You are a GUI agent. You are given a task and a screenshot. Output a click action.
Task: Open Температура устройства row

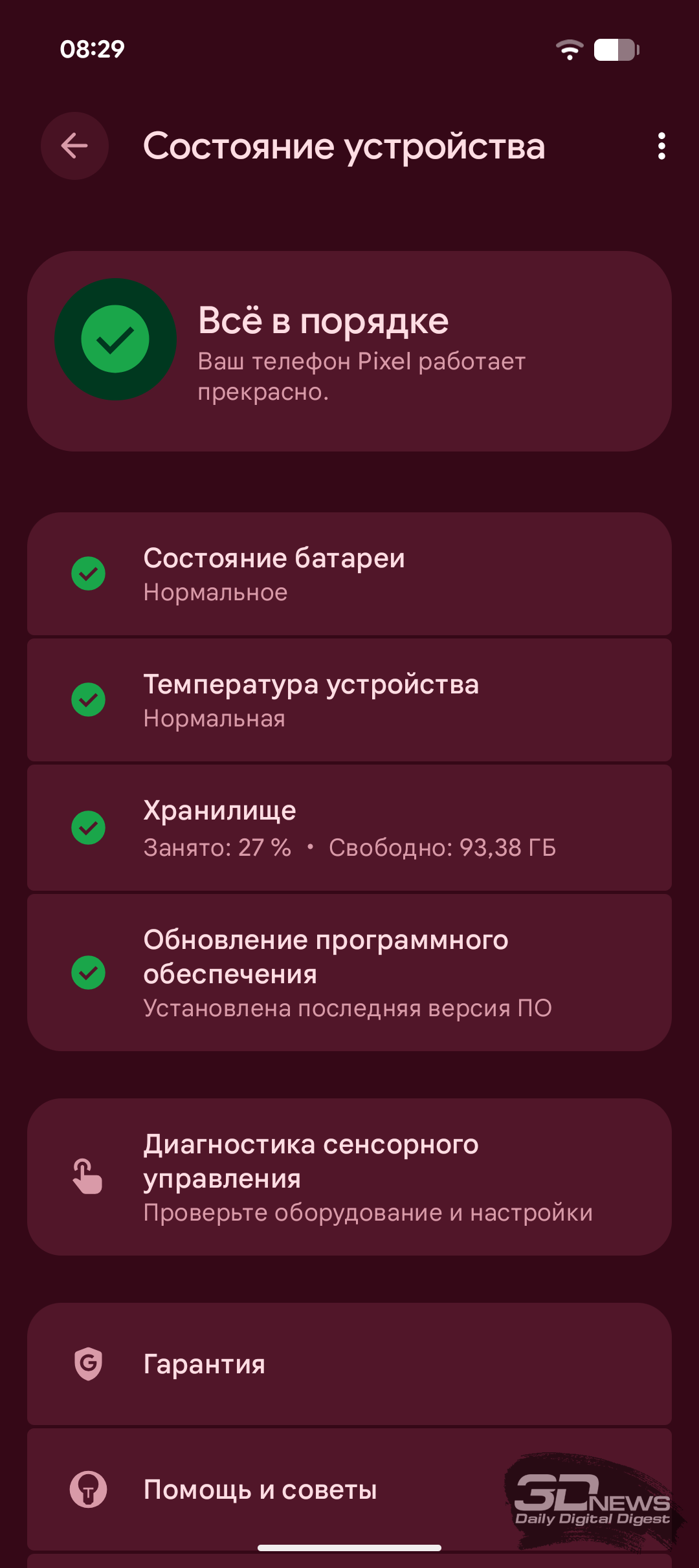tap(349, 700)
